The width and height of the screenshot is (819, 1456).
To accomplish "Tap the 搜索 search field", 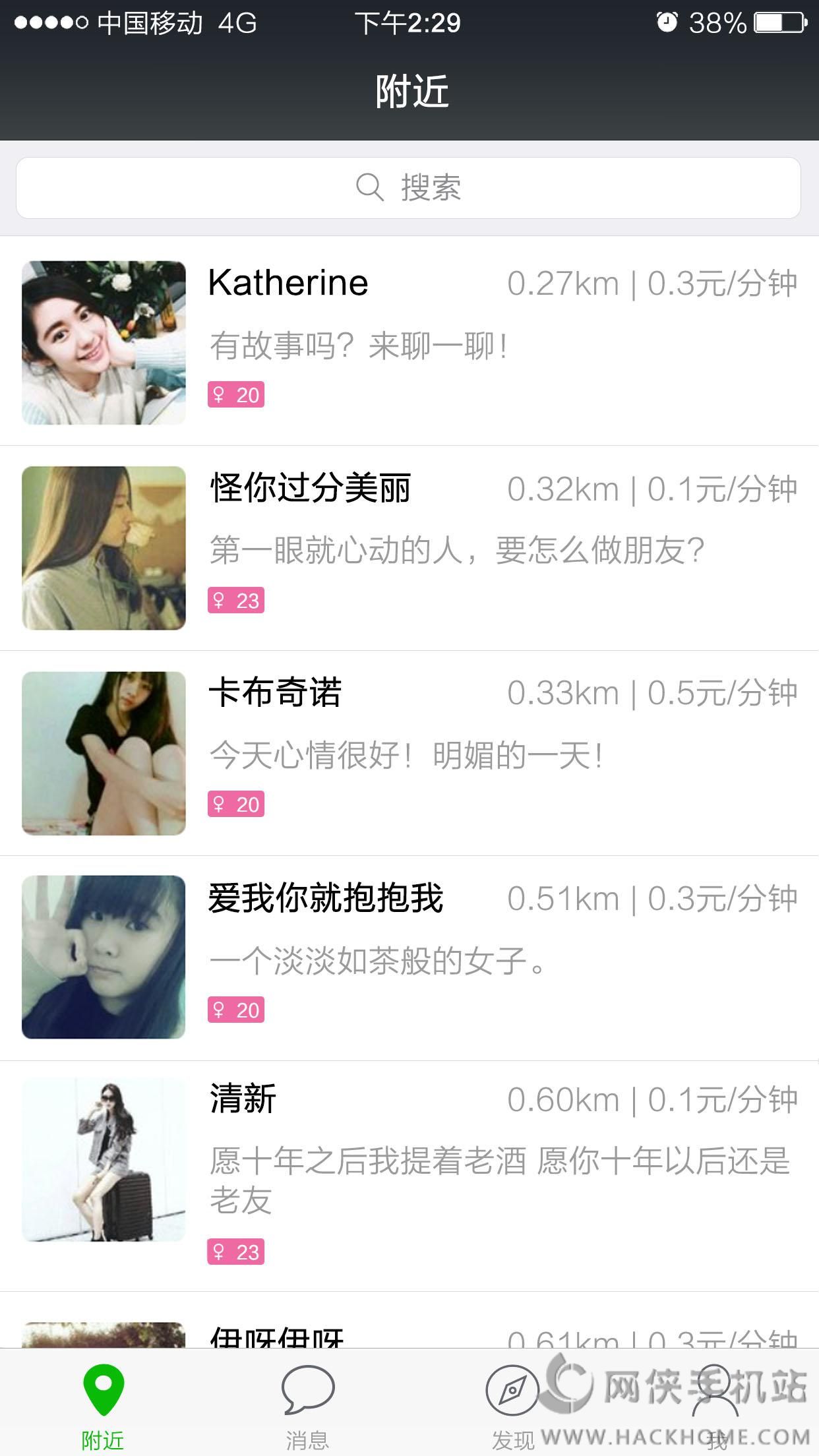I will point(409,188).
